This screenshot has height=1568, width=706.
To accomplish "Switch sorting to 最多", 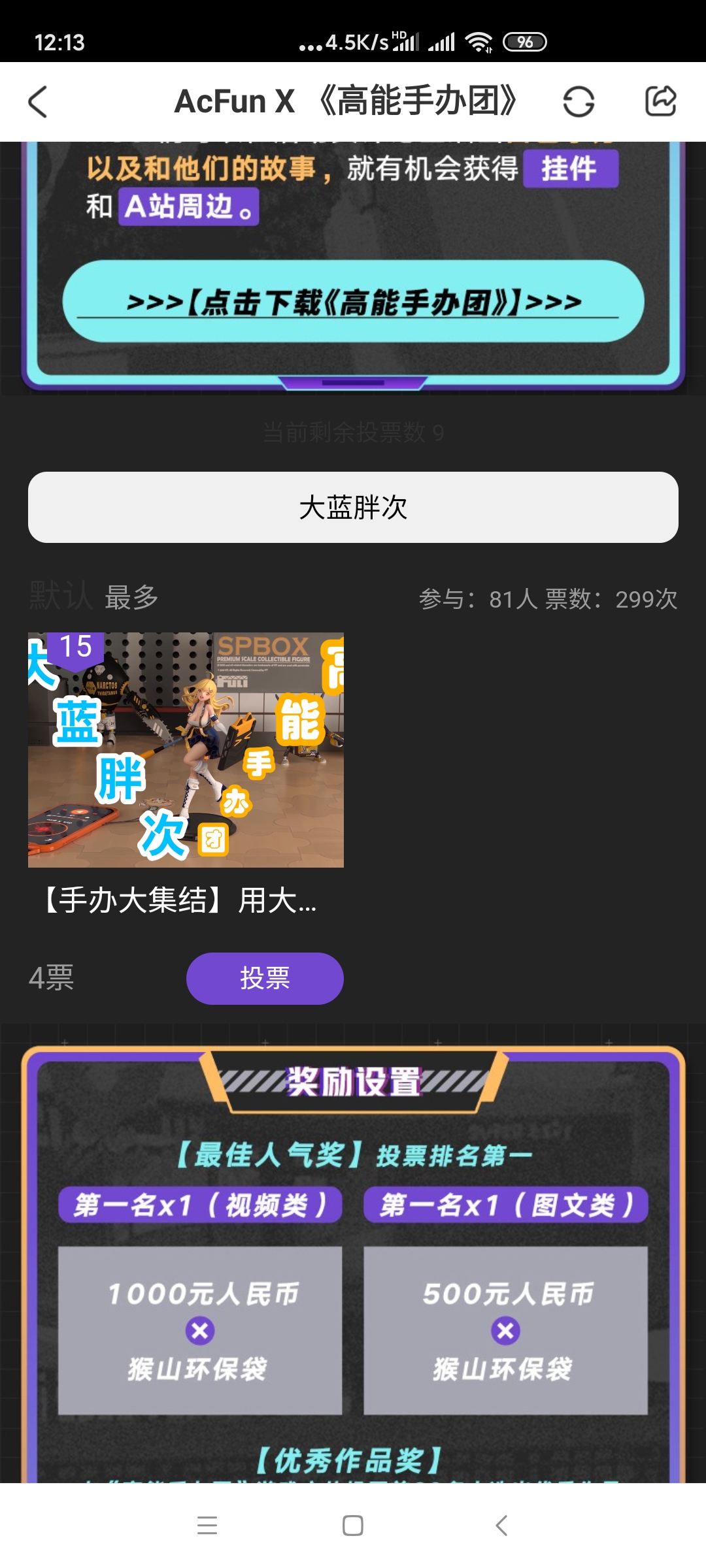I will [x=131, y=597].
